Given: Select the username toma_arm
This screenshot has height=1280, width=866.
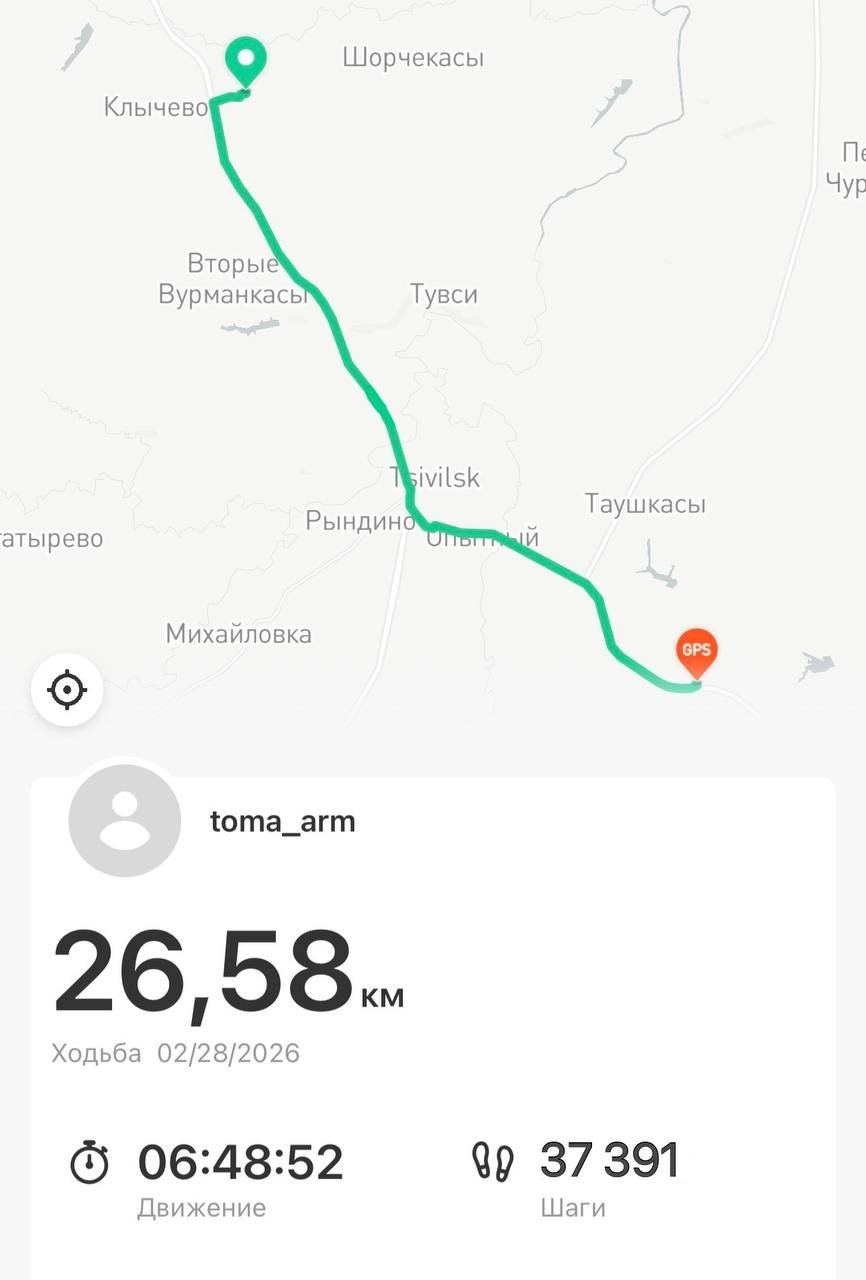Looking at the screenshot, I should pyautogui.click(x=283, y=820).
